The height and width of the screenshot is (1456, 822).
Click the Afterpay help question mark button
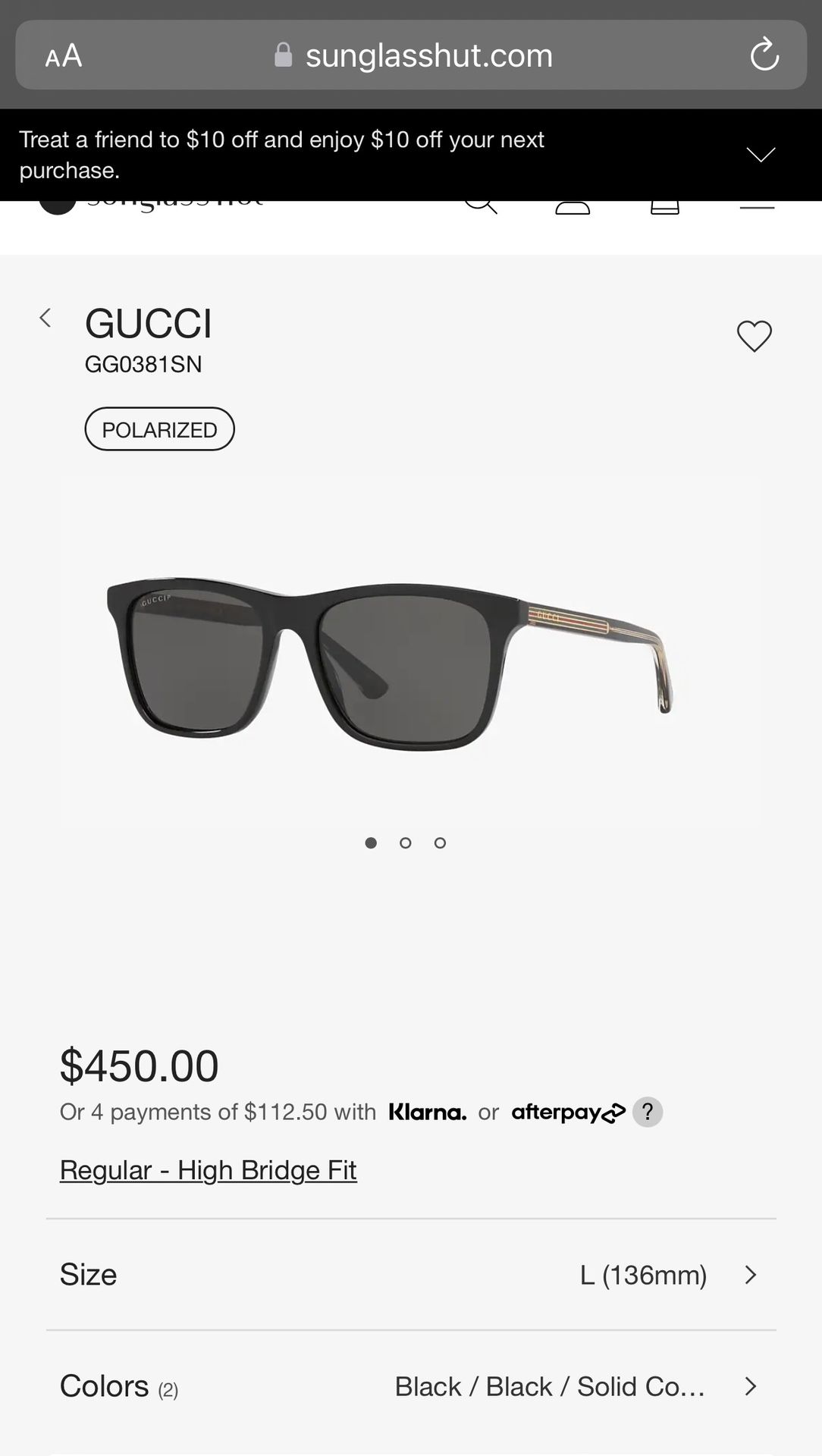click(x=647, y=1112)
